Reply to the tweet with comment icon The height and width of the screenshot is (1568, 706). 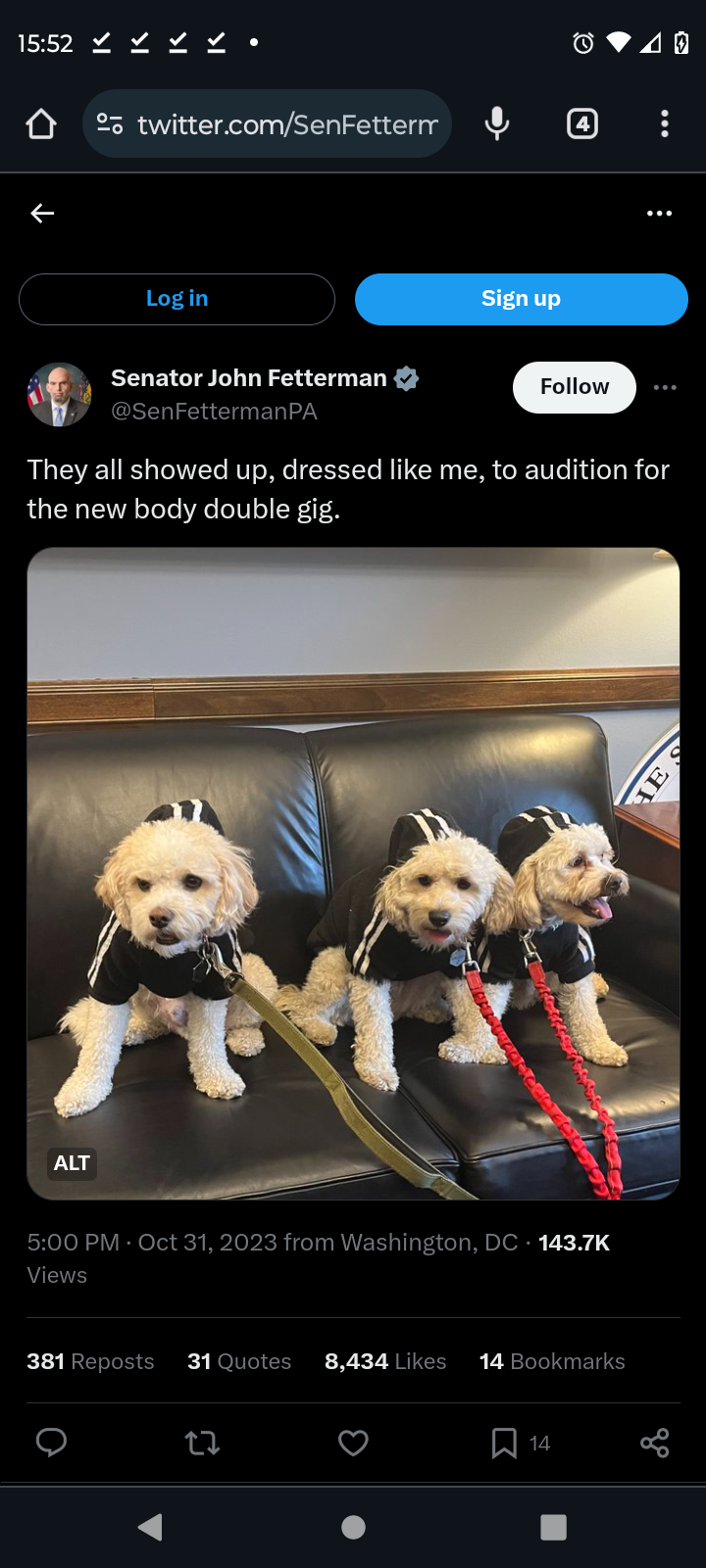[51, 1443]
